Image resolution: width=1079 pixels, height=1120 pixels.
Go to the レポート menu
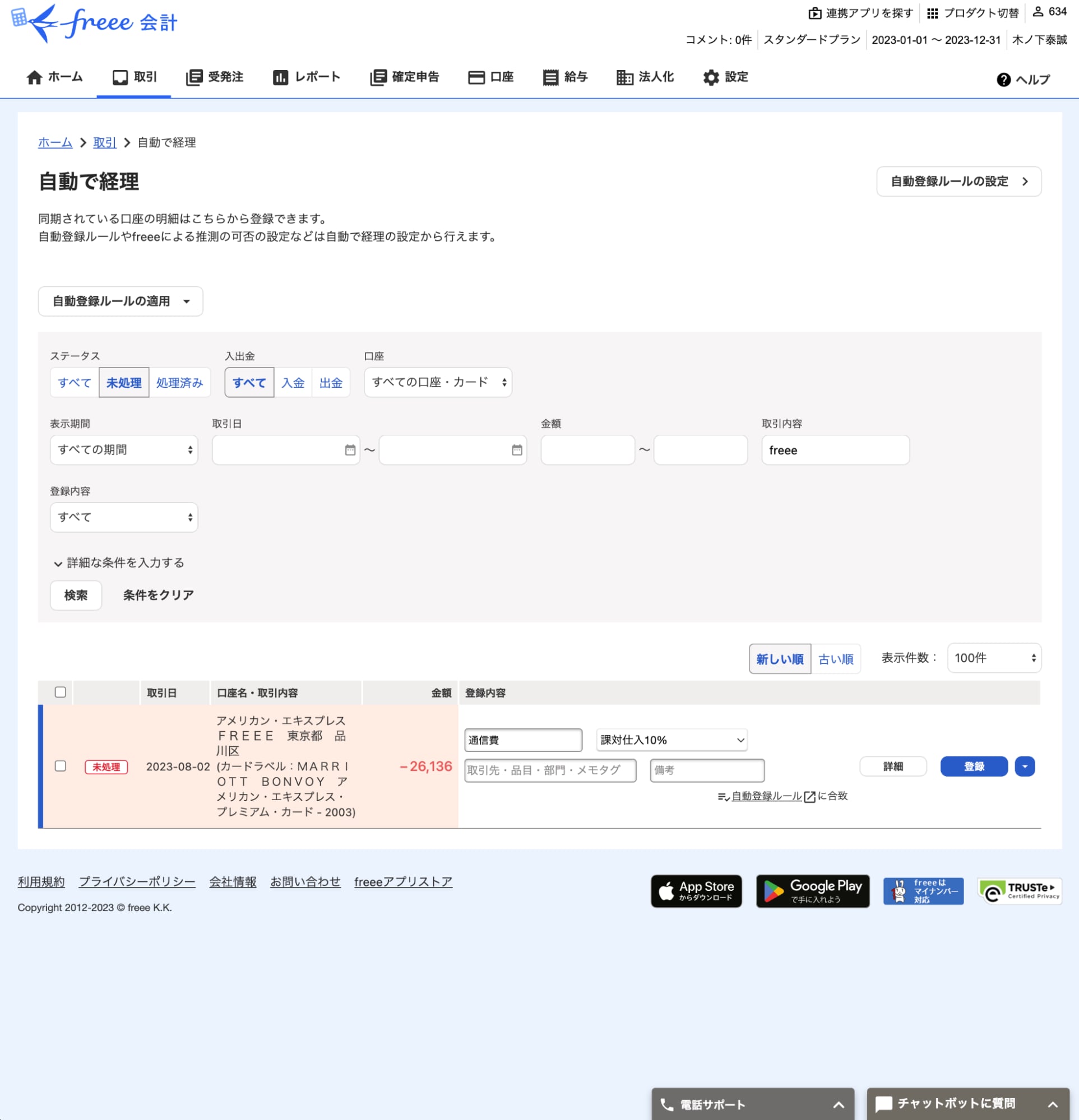pyautogui.click(x=307, y=77)
